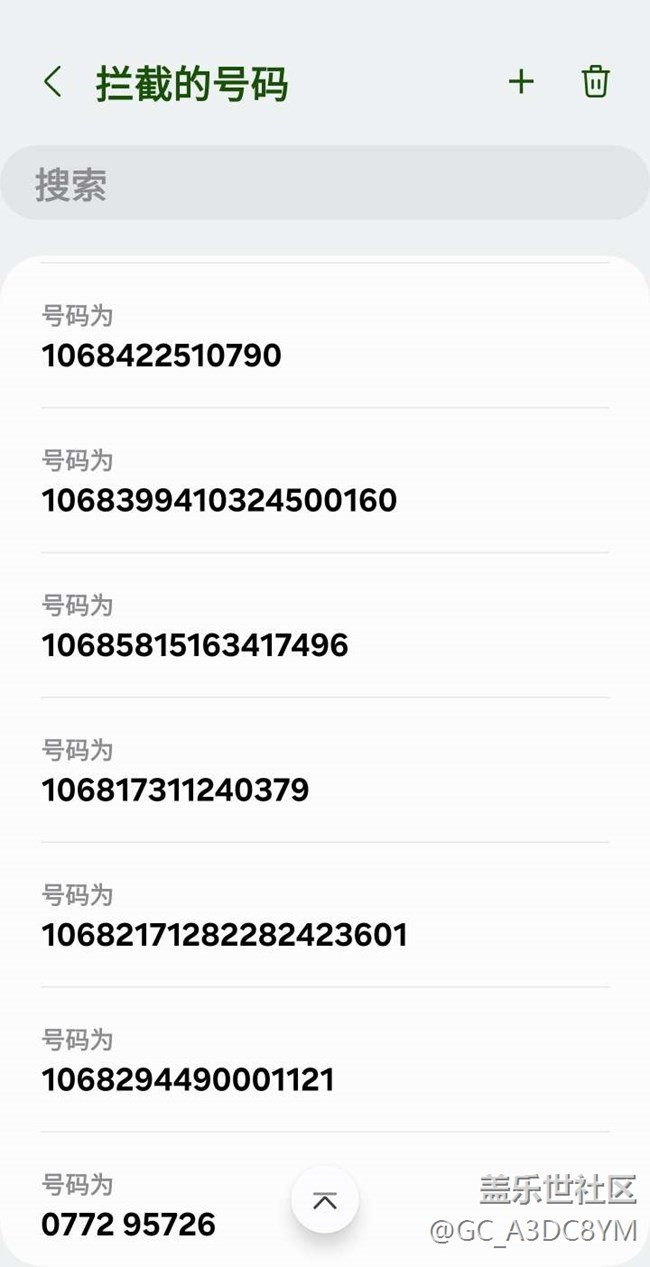
Task: Open blocked number 1068422510790
Action: tap(325, 336)
